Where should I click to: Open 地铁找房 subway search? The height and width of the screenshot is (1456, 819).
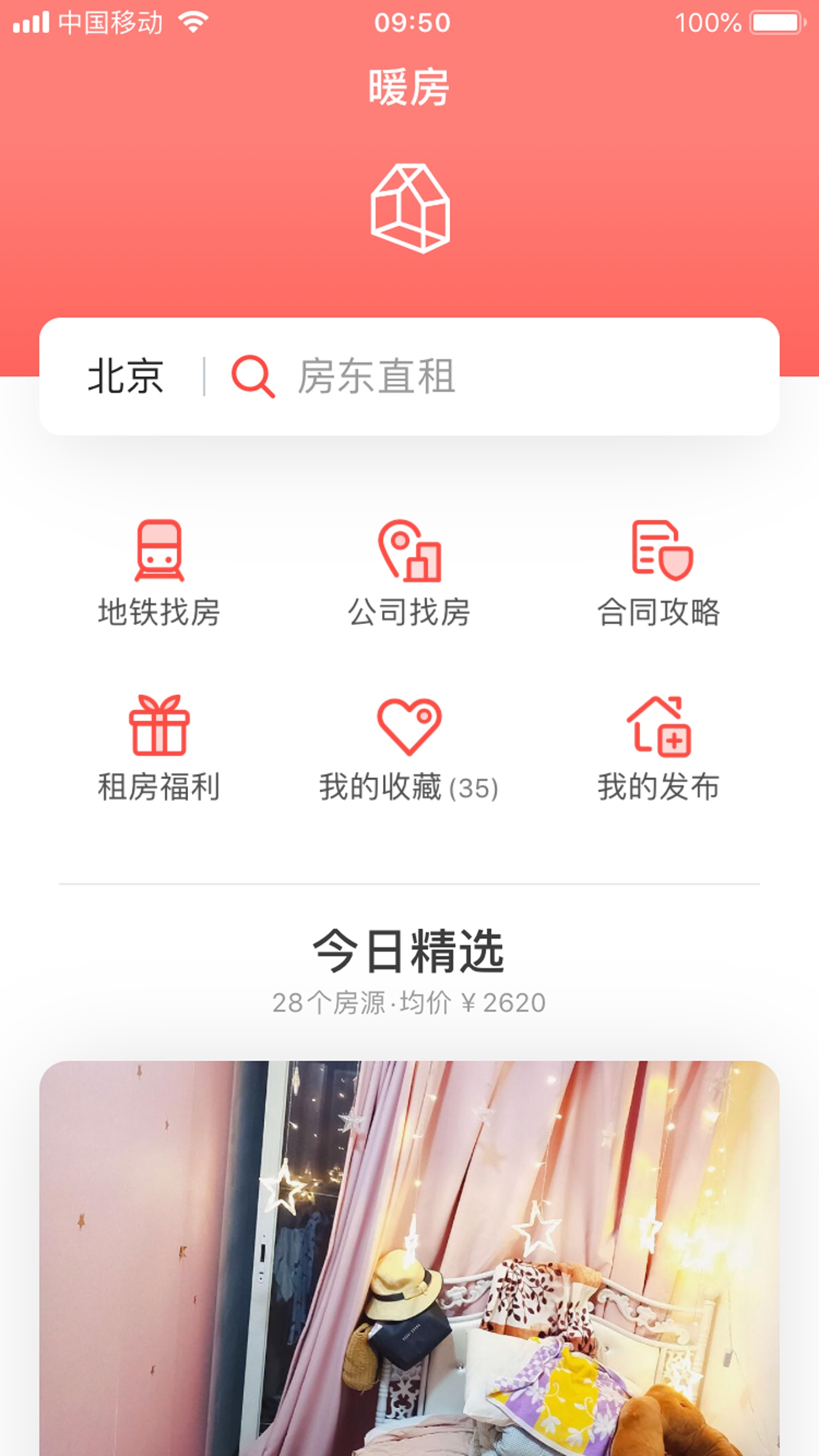pyautogui.click(x=159, y=573)
